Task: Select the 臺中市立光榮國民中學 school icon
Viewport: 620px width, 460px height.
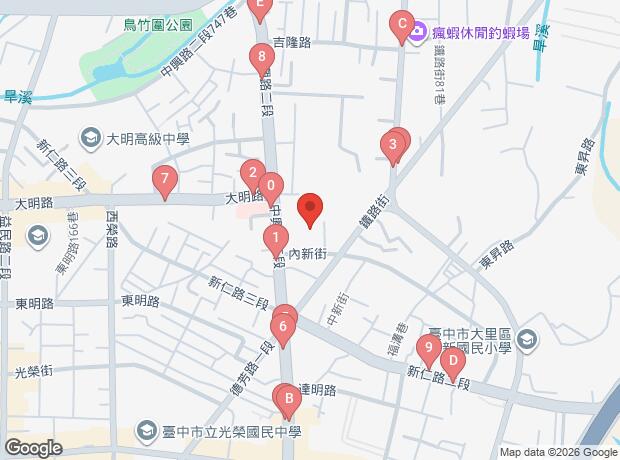Action: coord(147,432)
